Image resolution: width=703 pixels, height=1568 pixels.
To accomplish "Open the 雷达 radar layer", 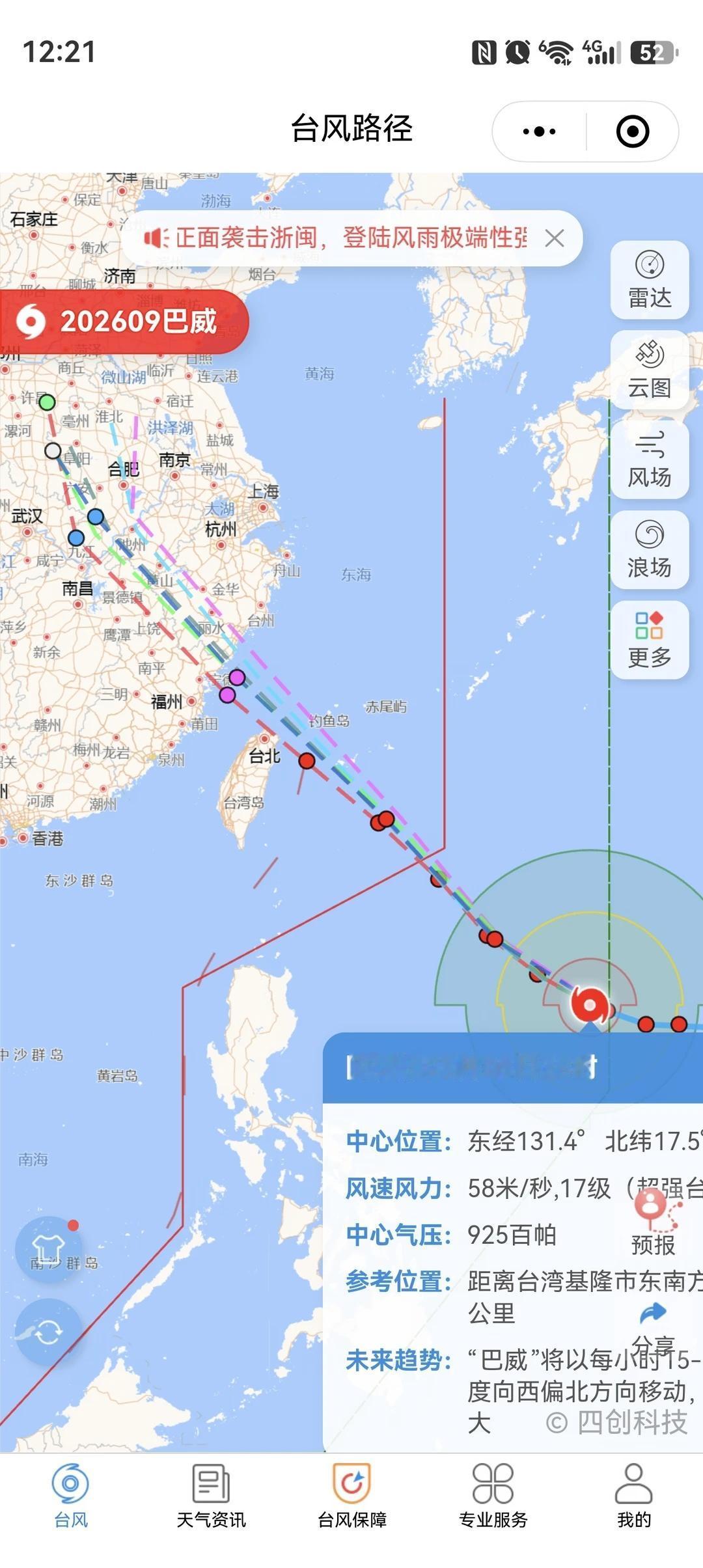I will point(650,280).
